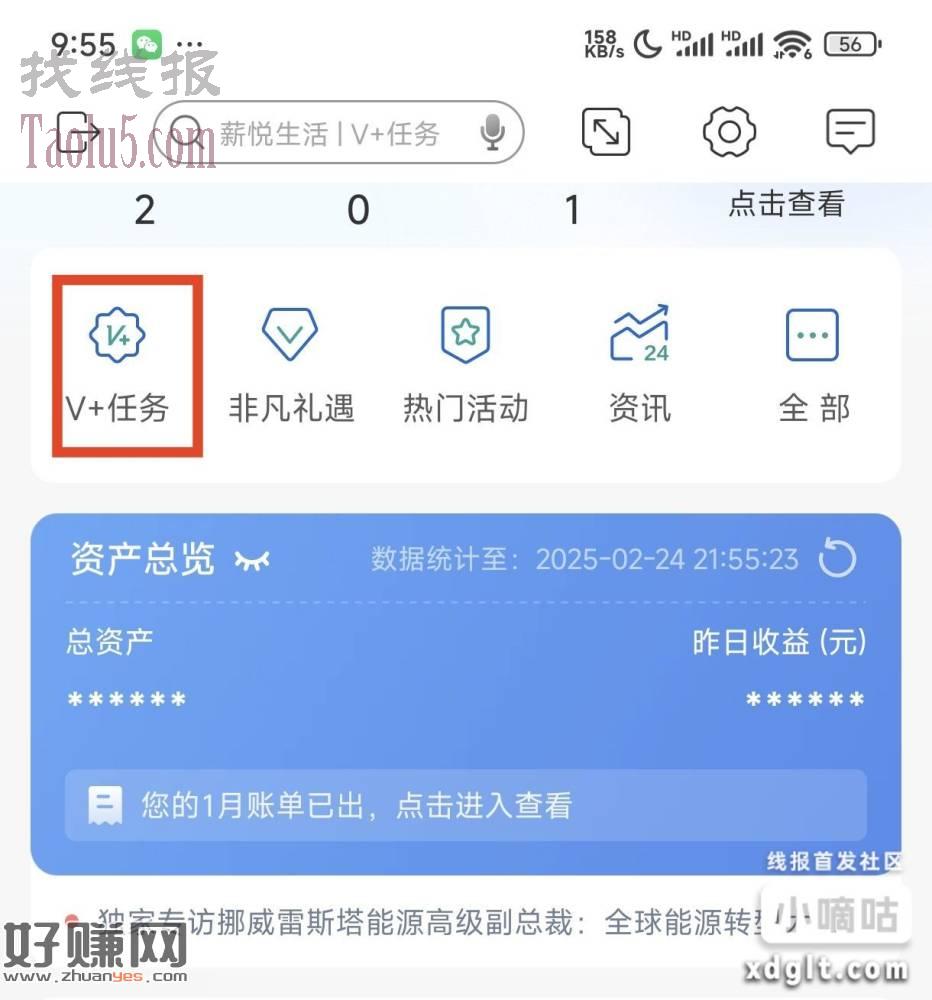
Task: Open the 薪悦生活 search box
Action: point(330,134)
